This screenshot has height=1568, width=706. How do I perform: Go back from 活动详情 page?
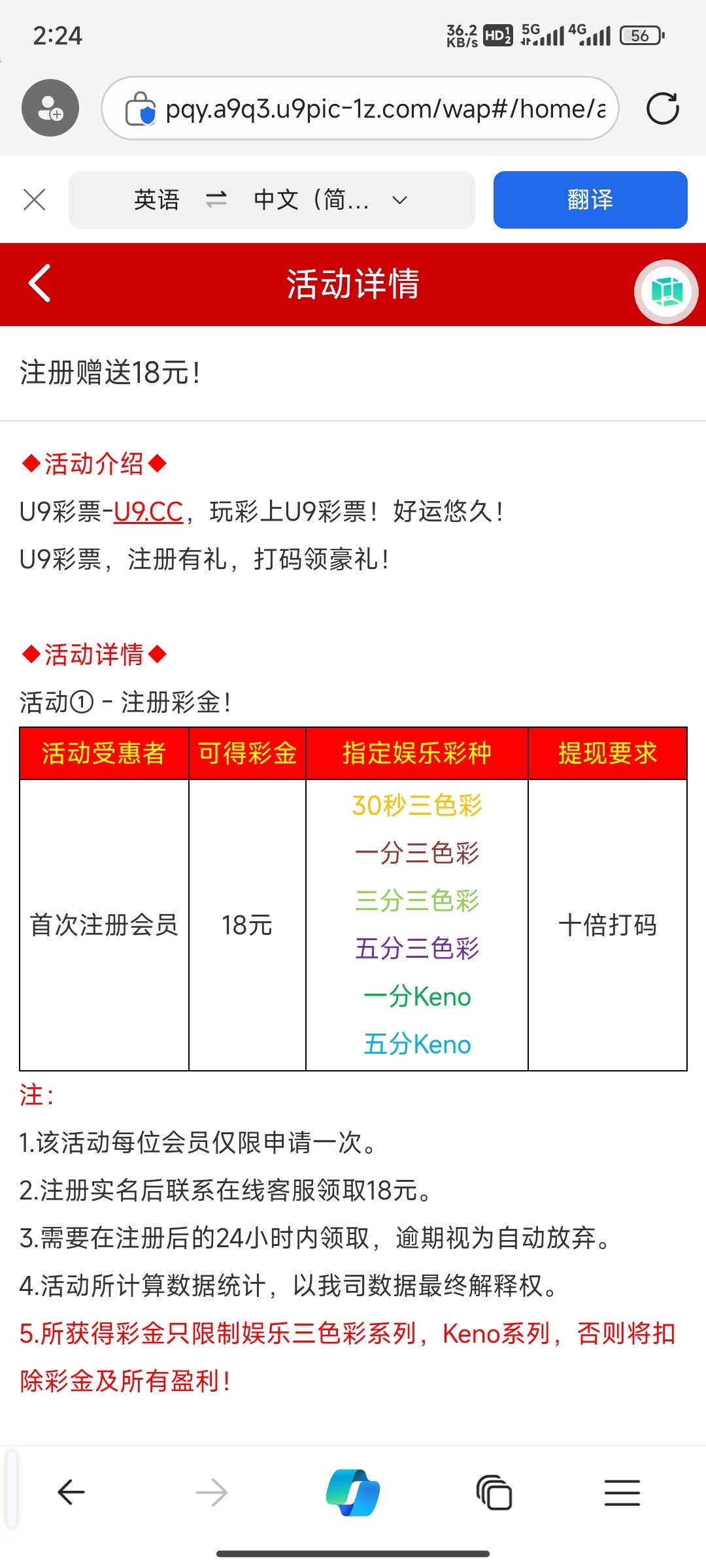(x=39, y=284)
